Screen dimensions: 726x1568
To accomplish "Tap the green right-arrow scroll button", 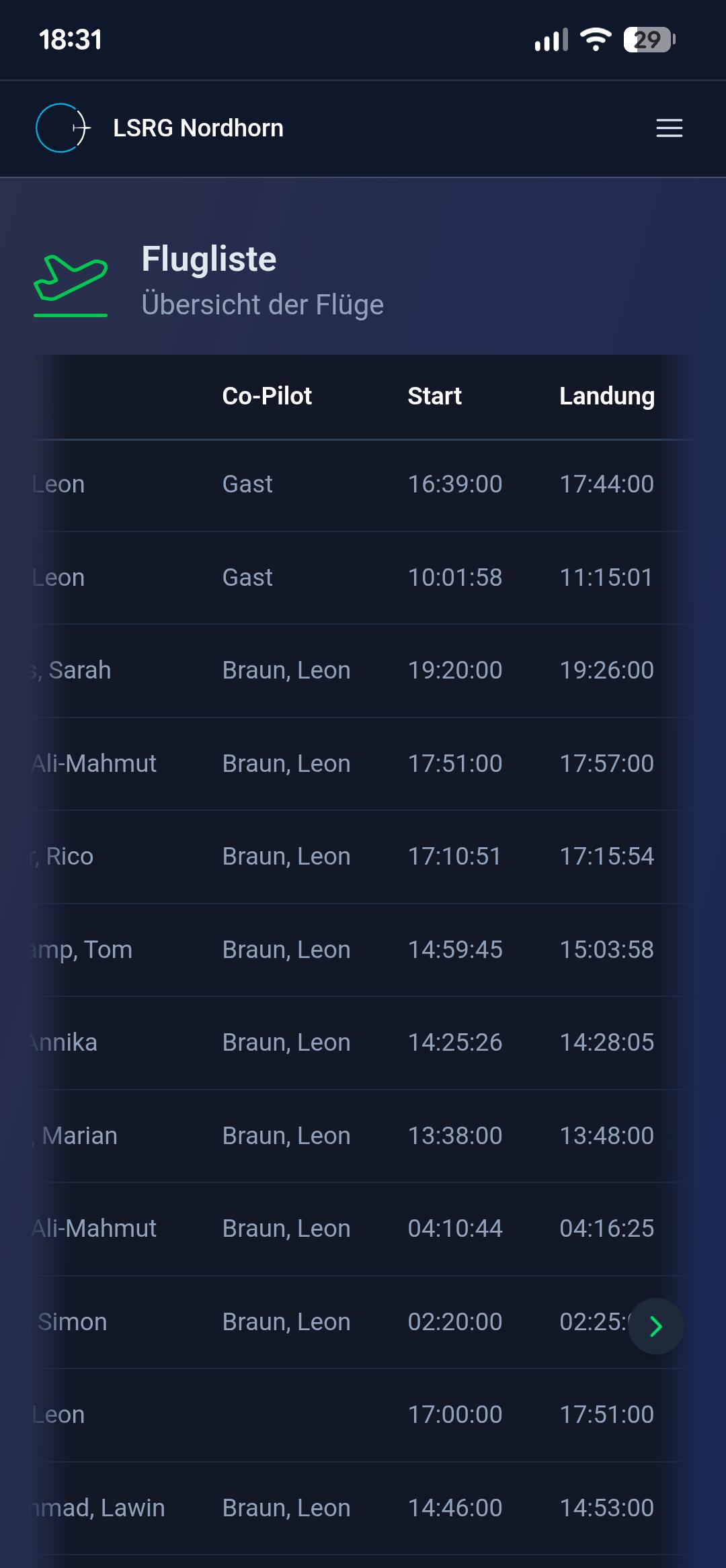I will [x=656, y=1325].
